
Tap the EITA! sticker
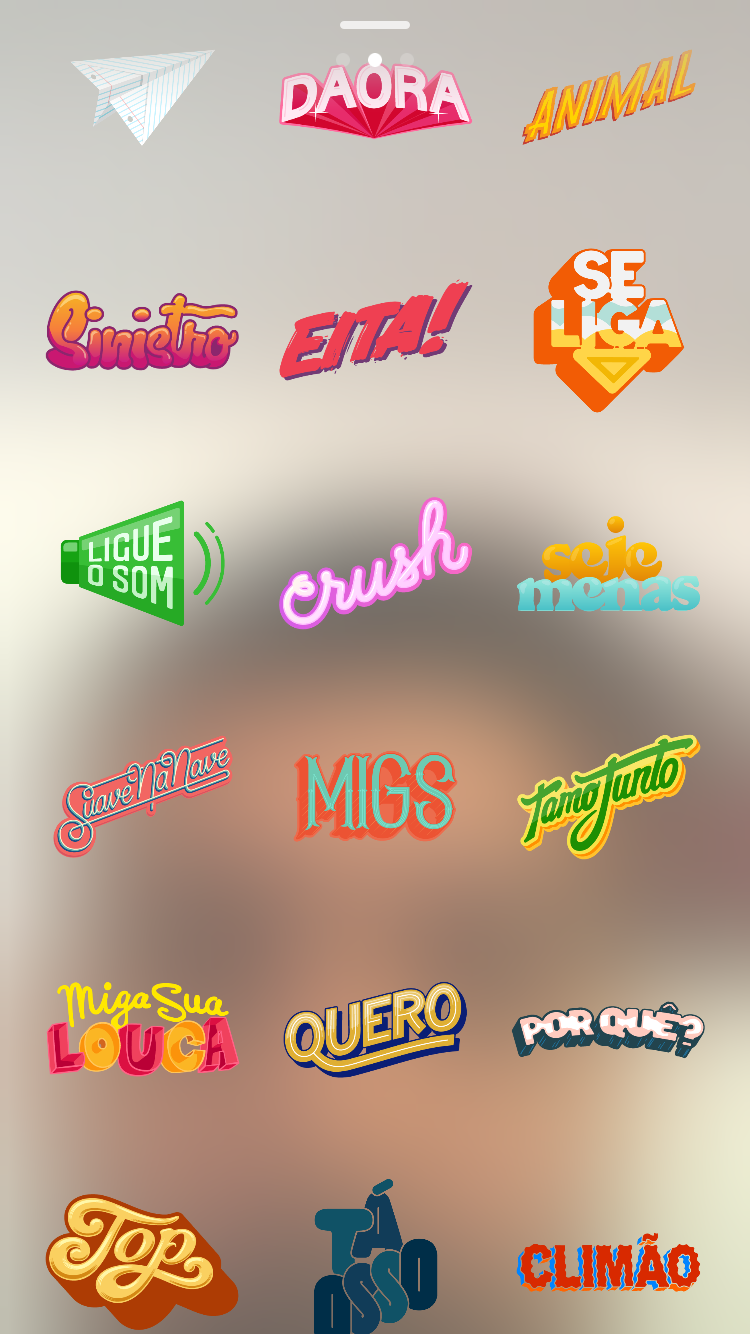click(x=373, y=332)
